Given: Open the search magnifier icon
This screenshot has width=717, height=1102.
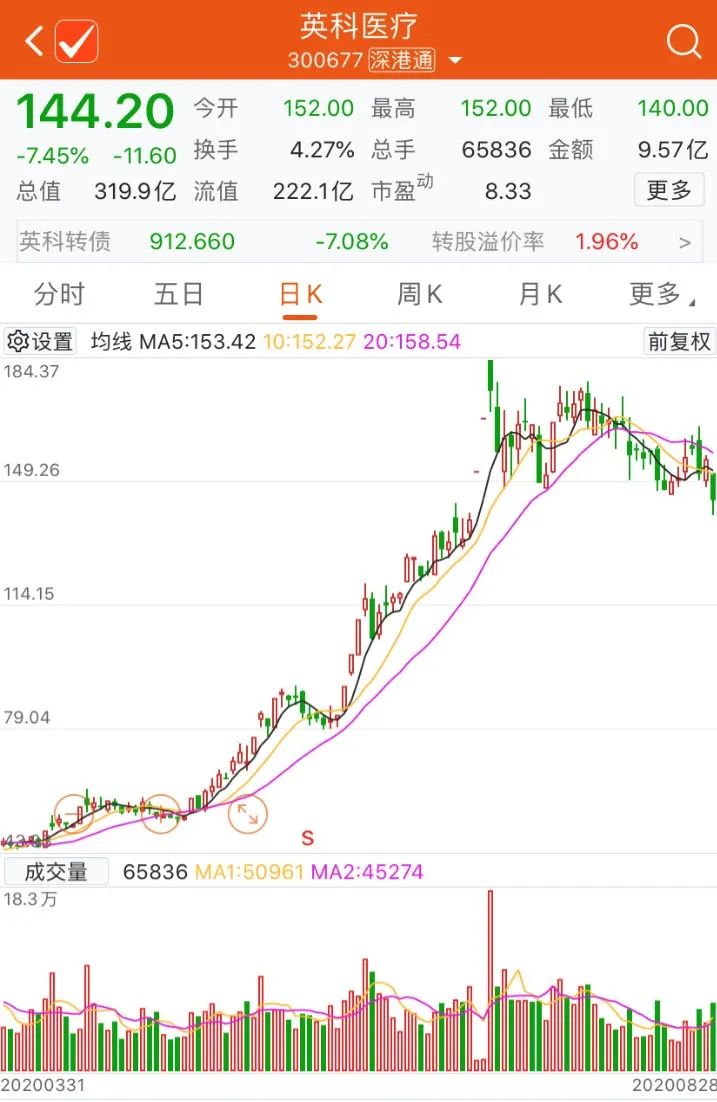Looking at the screenshot, I should (x=683, y=41).
